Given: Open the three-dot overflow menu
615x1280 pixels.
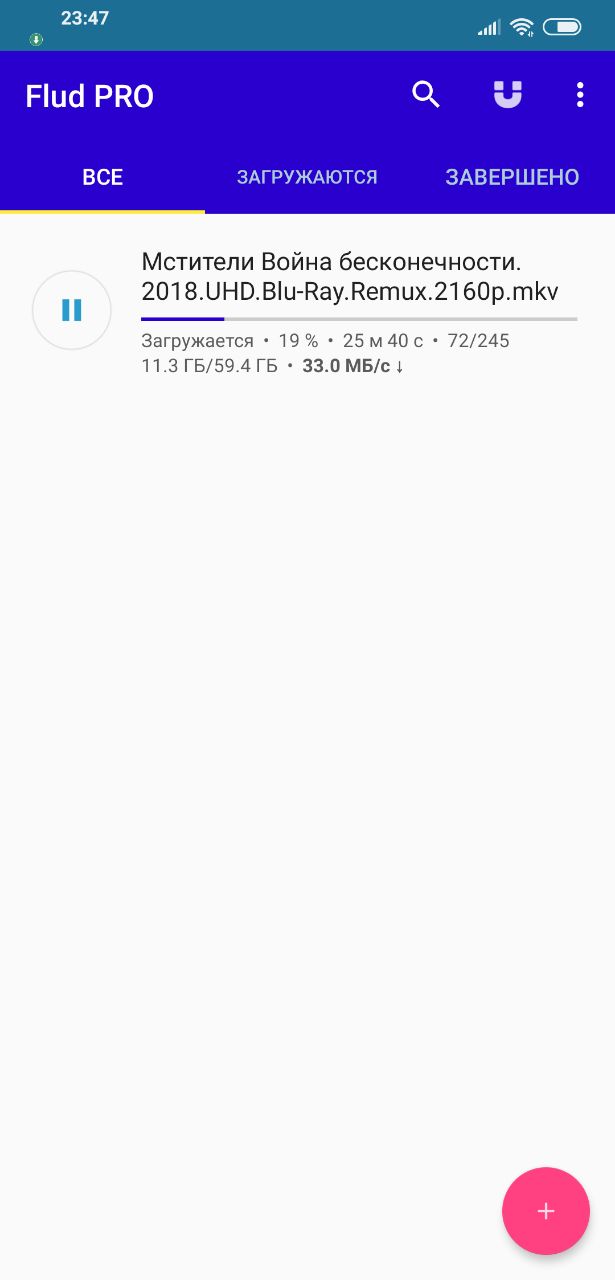Looking at the screenshot, I should pos(580,96).
